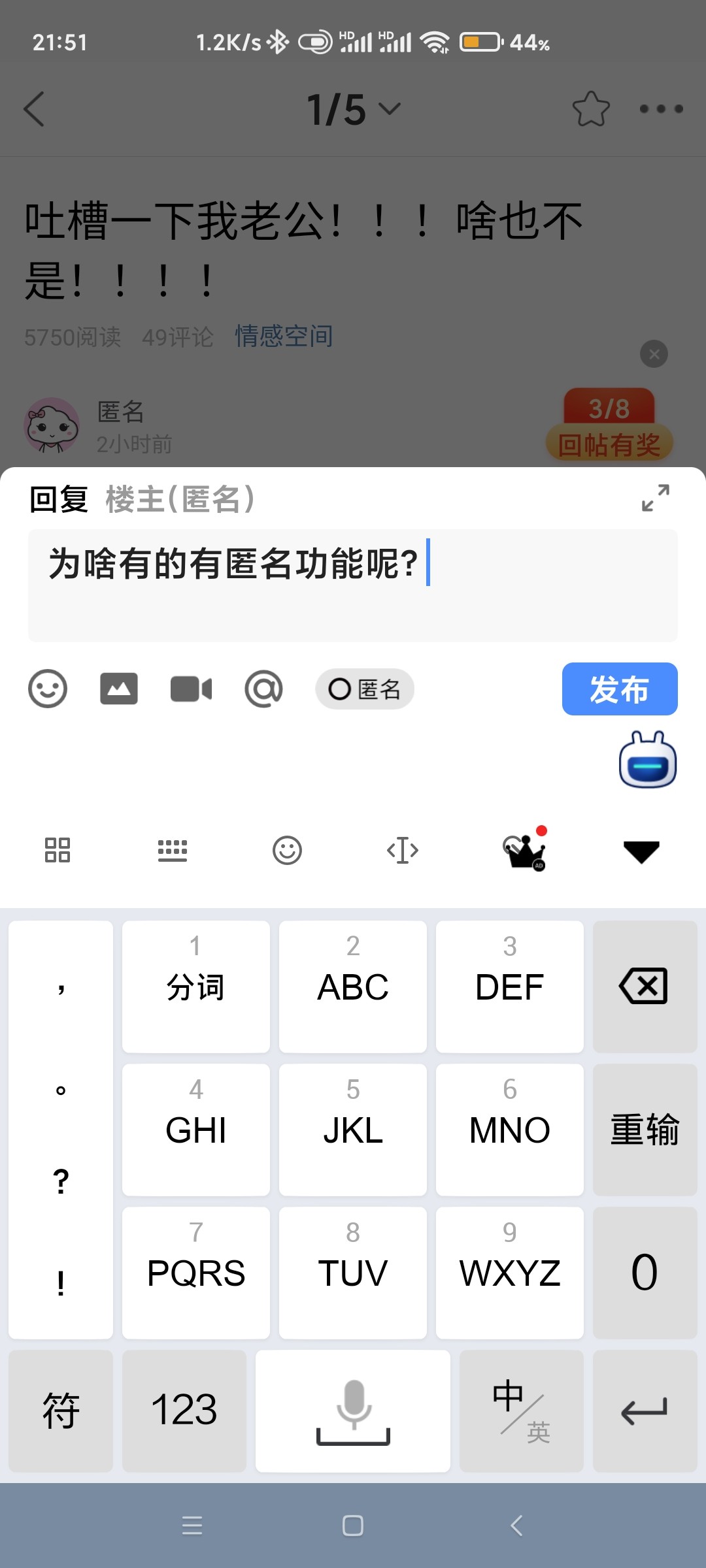
Task: Open the keyboard cursor movement tool
Action: tap(403, 851)
